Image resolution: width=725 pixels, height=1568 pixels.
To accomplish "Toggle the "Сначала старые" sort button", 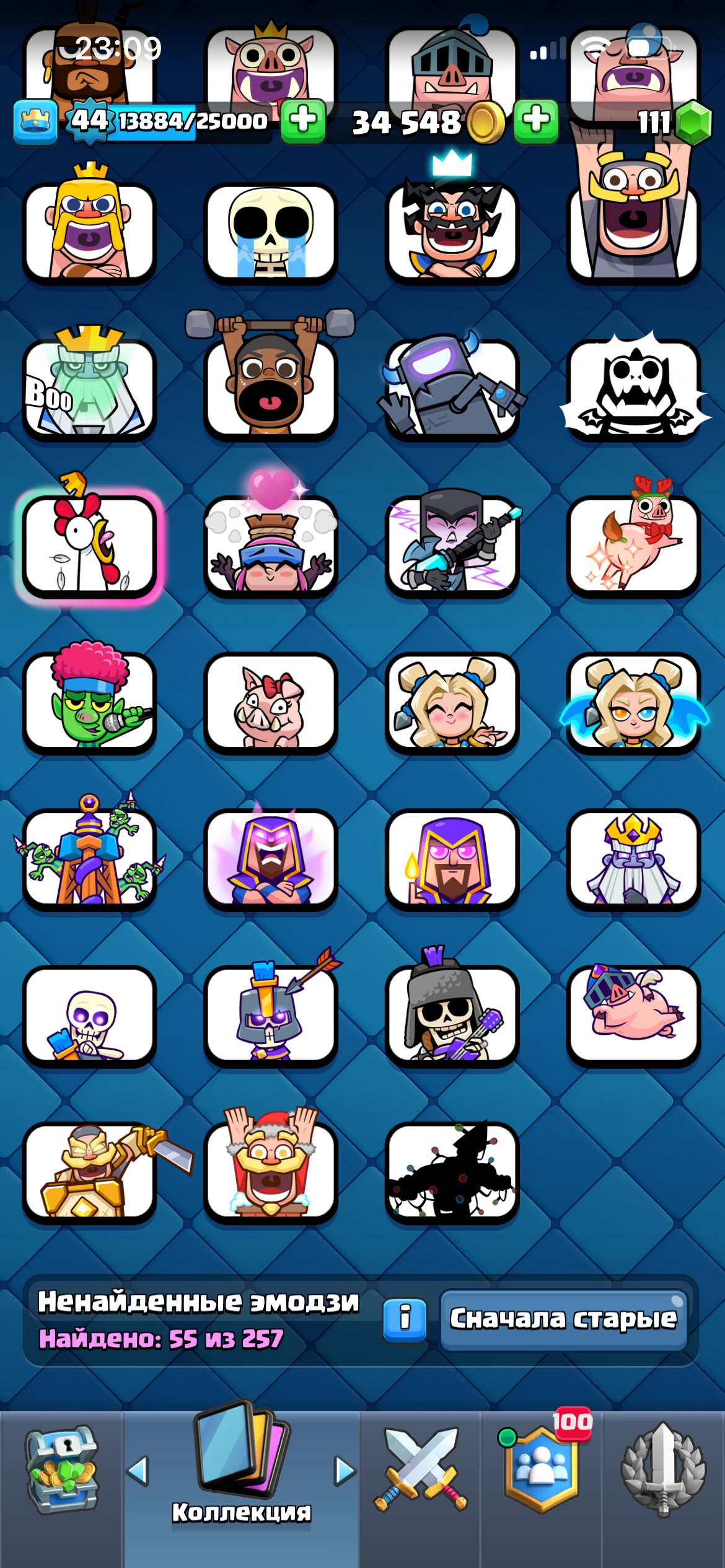I will [563, 1318].
